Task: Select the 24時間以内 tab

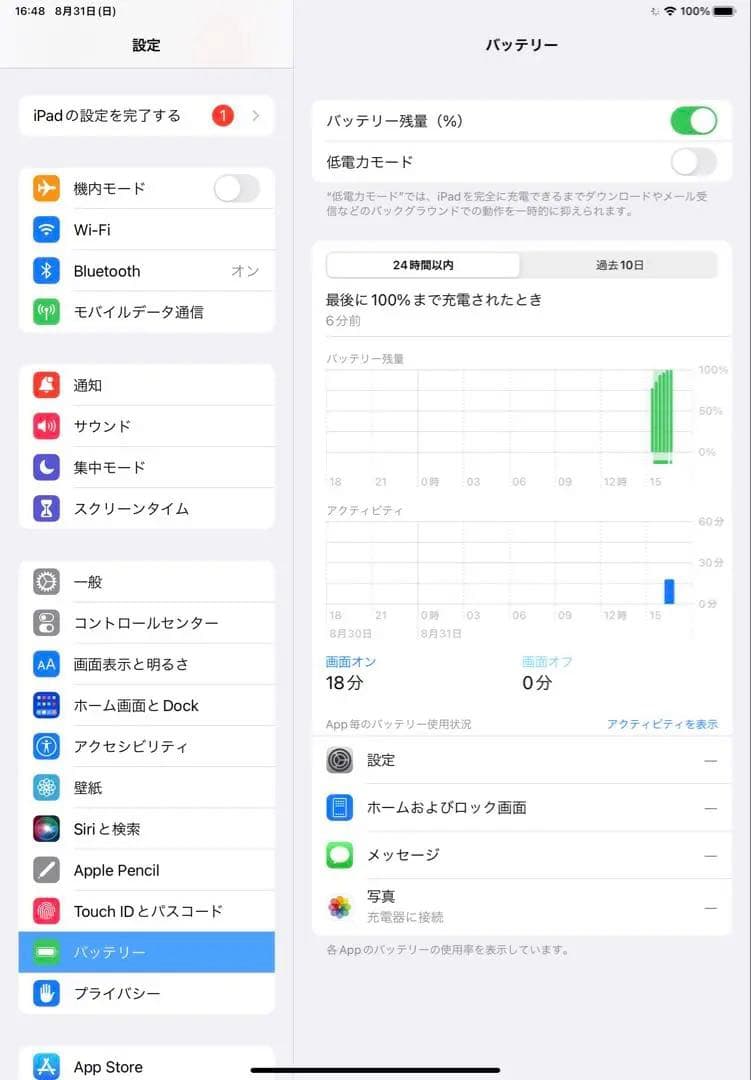Action: (421, 264)
